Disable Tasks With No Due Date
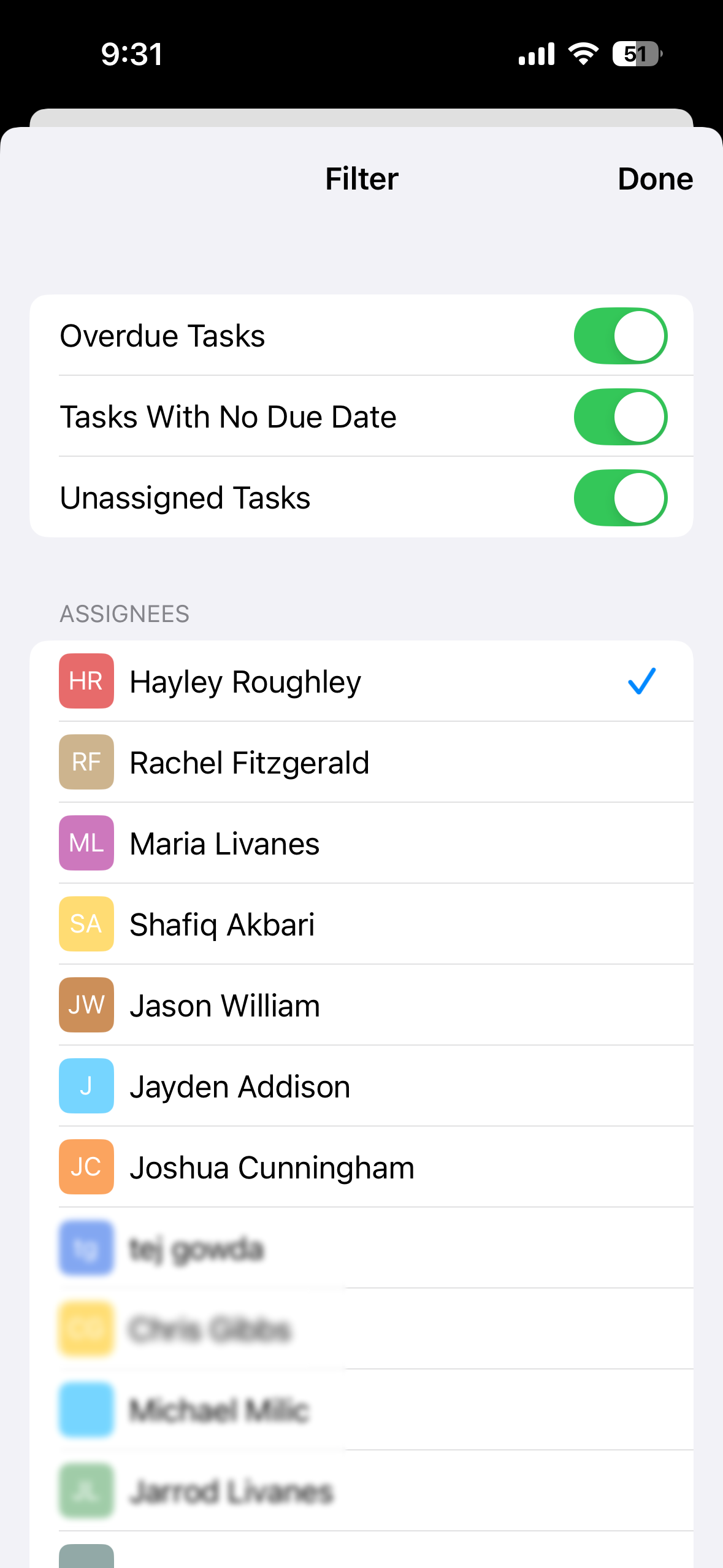This screenshot has height=1568, width=723. (x=620, y=417)
